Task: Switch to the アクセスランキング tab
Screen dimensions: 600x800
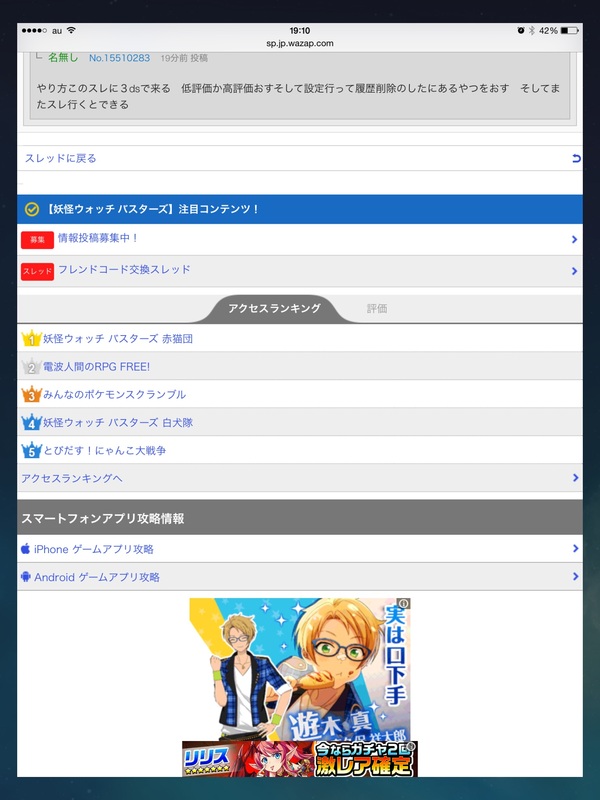Action: [x=274, y=308]
